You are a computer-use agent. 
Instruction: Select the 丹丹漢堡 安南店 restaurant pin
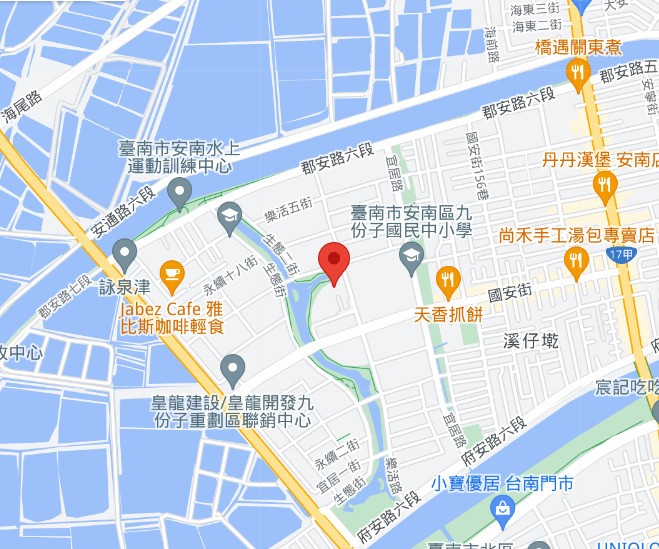[x=604, y=185]
